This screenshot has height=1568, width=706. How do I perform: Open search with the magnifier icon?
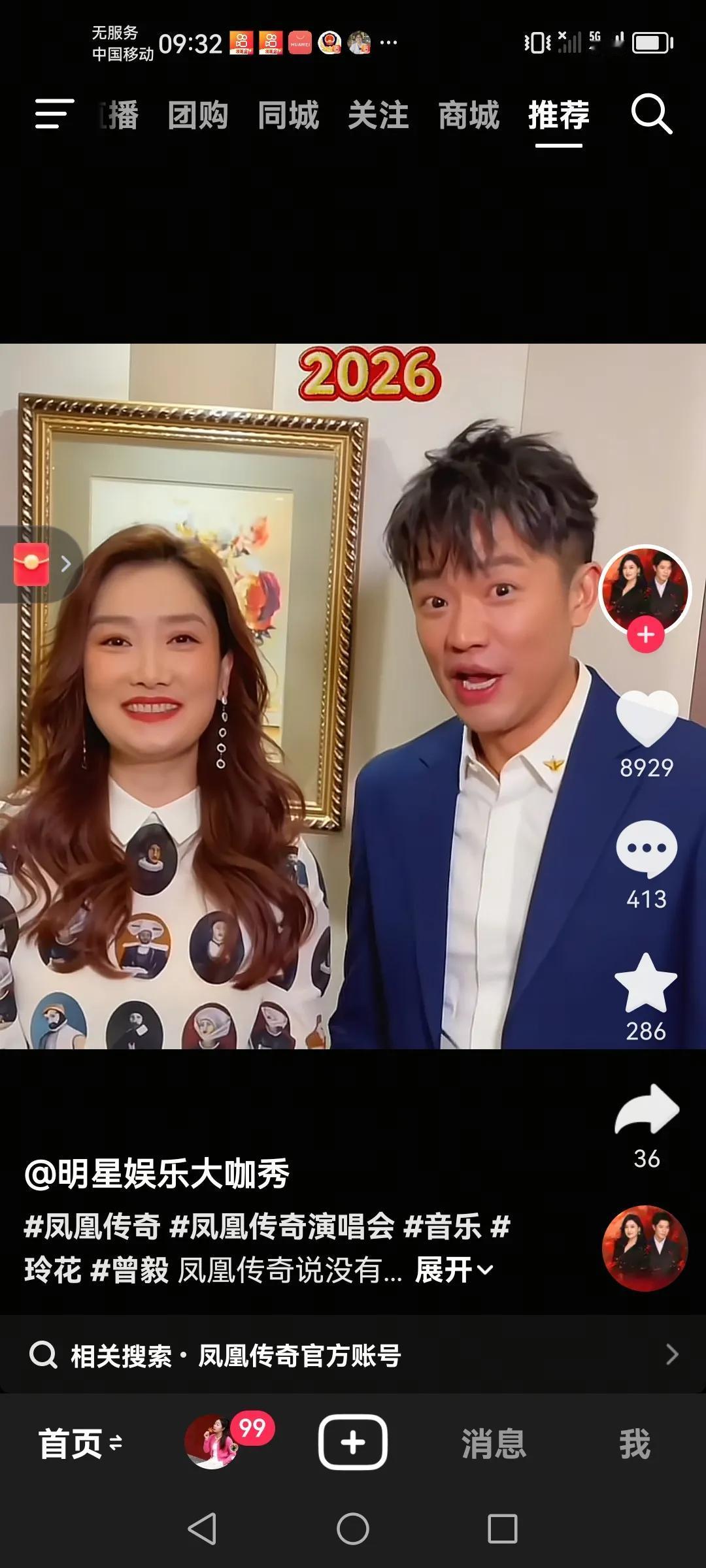tap(653, 116)
